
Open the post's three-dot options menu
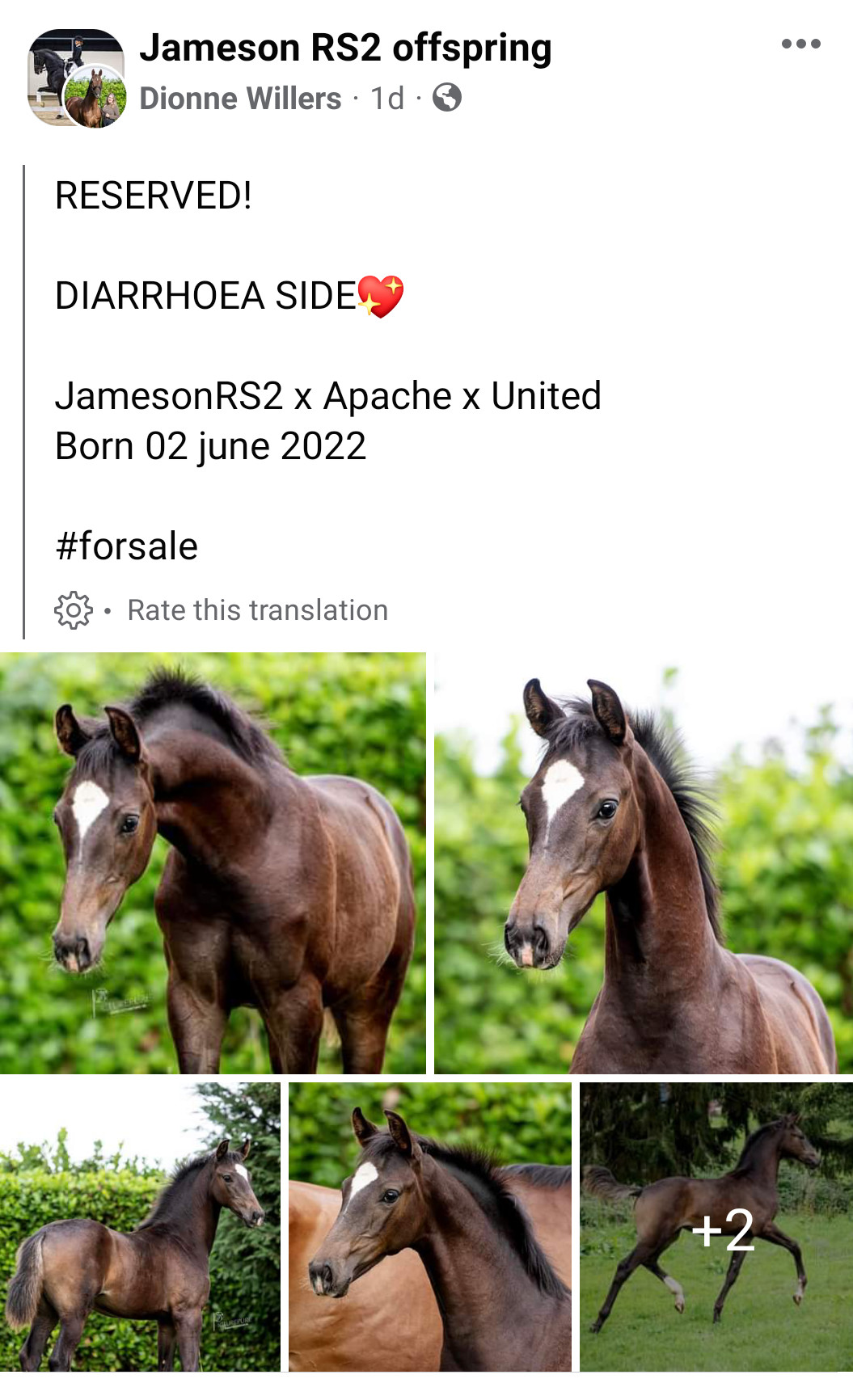pos(800,44)
